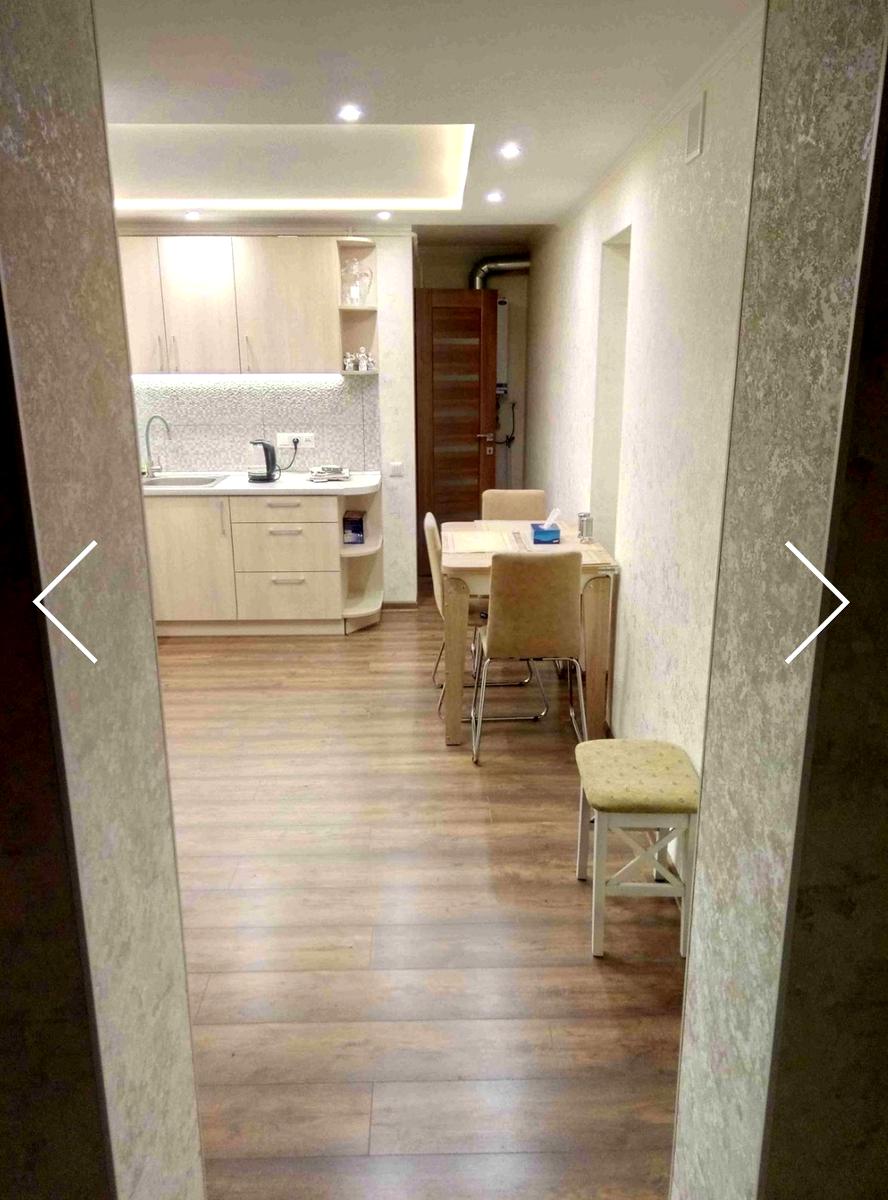Go to the previous photo
Viewport: 888px width, 1200px height.
point(65,602)
